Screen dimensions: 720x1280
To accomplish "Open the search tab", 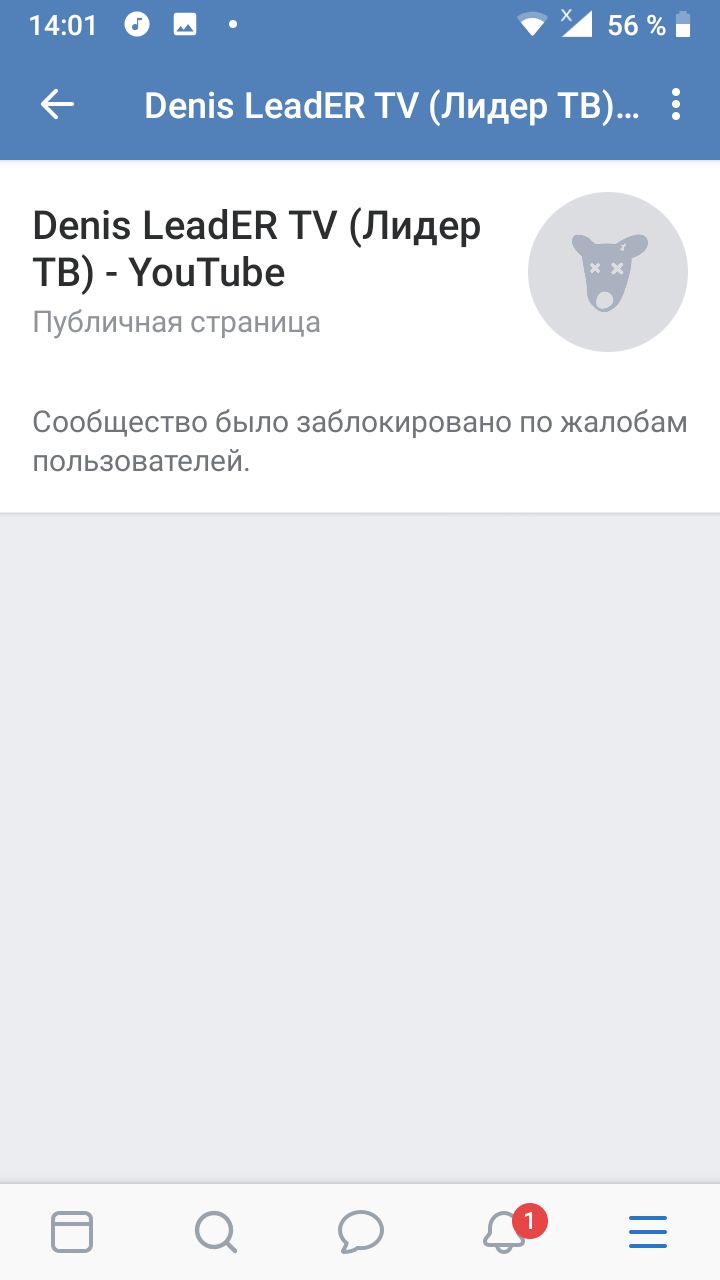I will click(x=216, y=1231).
